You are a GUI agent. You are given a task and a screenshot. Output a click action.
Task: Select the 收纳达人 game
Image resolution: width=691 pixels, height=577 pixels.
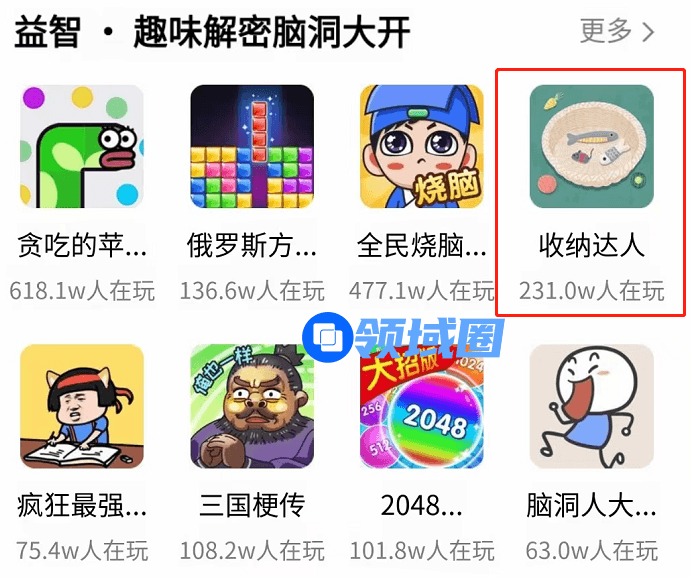click(592, 146)
